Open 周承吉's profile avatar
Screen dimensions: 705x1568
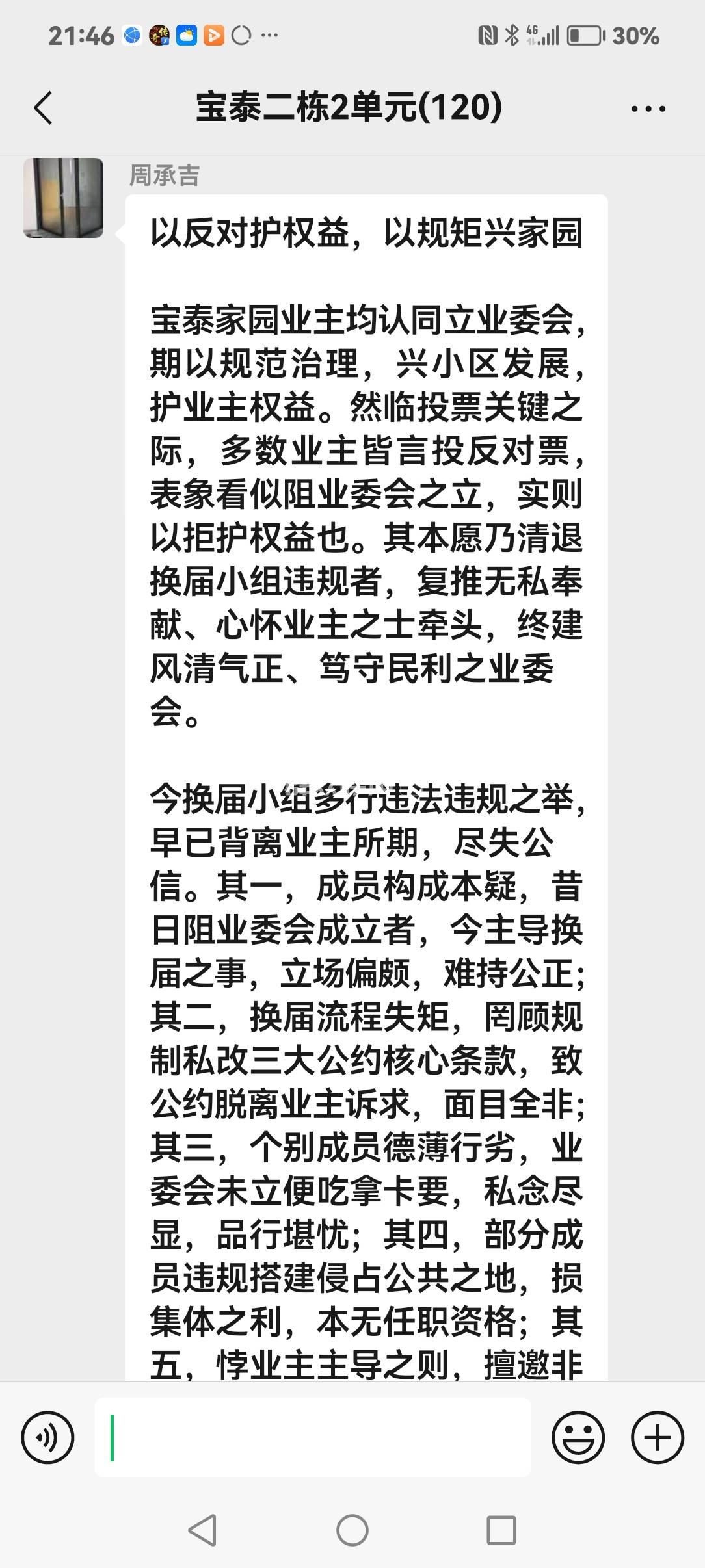[64, 198]
